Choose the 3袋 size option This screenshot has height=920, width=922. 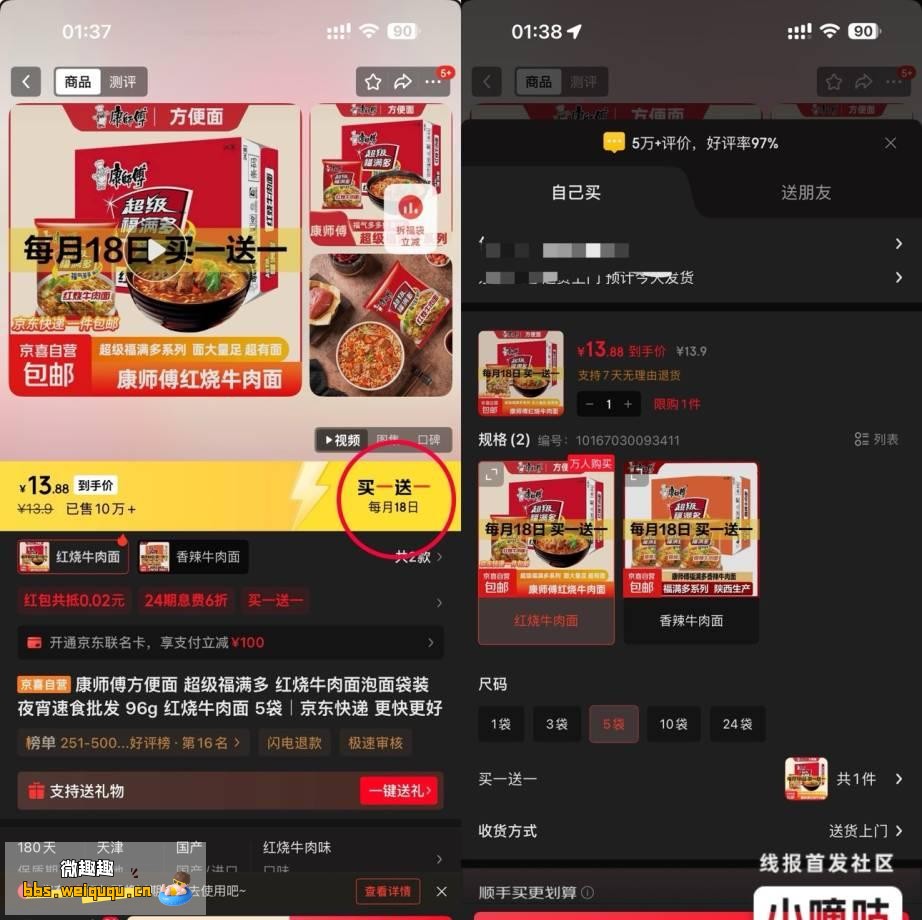click(x=557, y=724)
